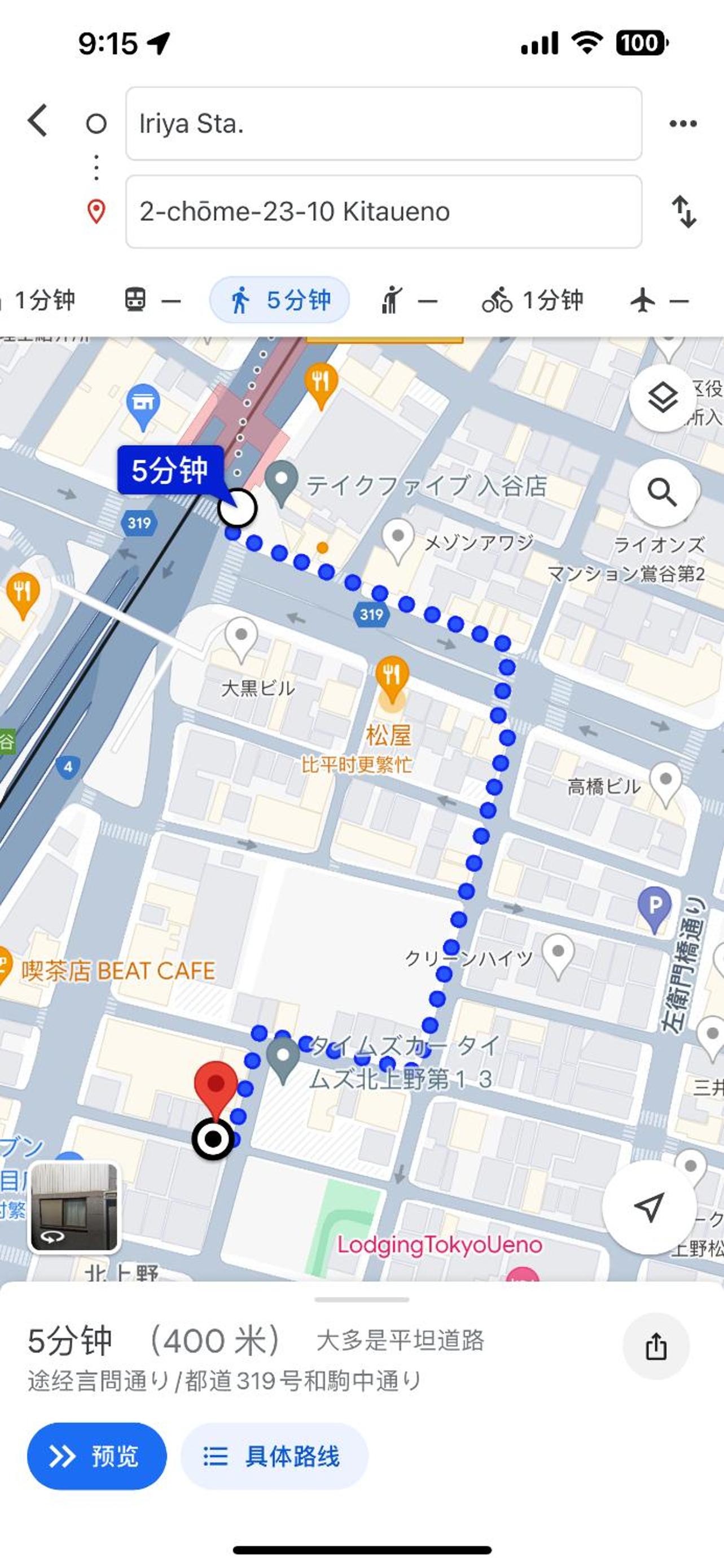Open the three-dot options menu
Image resolution: width=724 pixels, height=1568 pixels.
[683, 124]
